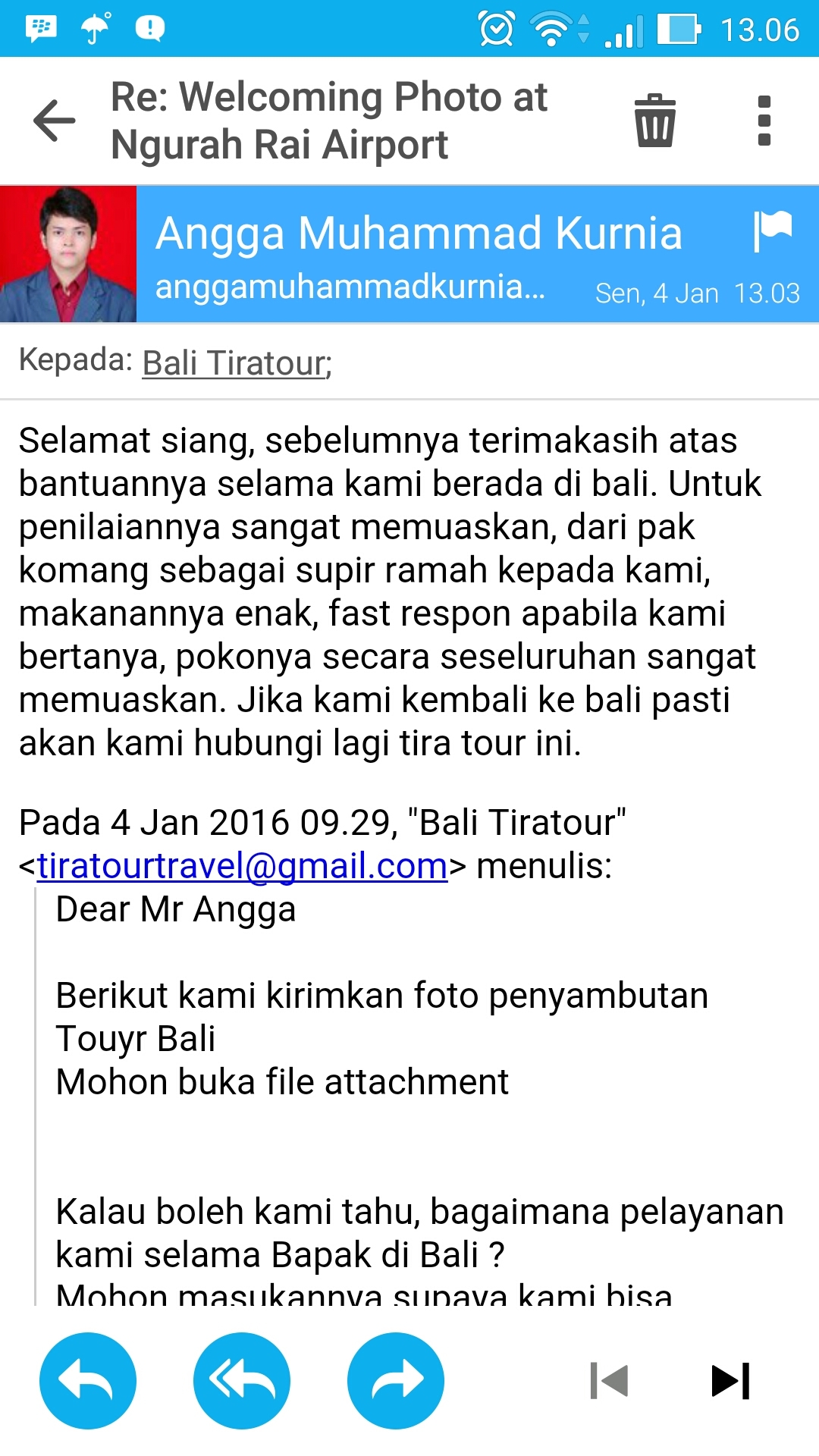Image resolution: width=819 pixels, height=1456 pixels.
Task: Go back using the arrow icon
Action: tap(55, 121)
